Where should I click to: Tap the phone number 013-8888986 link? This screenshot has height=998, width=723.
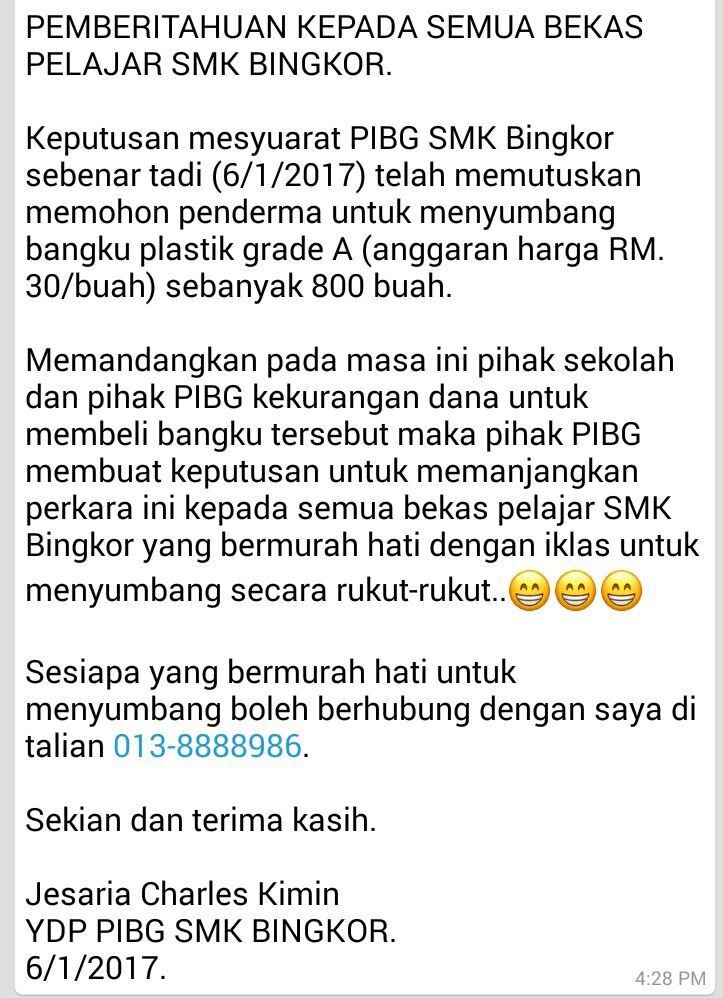[x=207, y=746]
